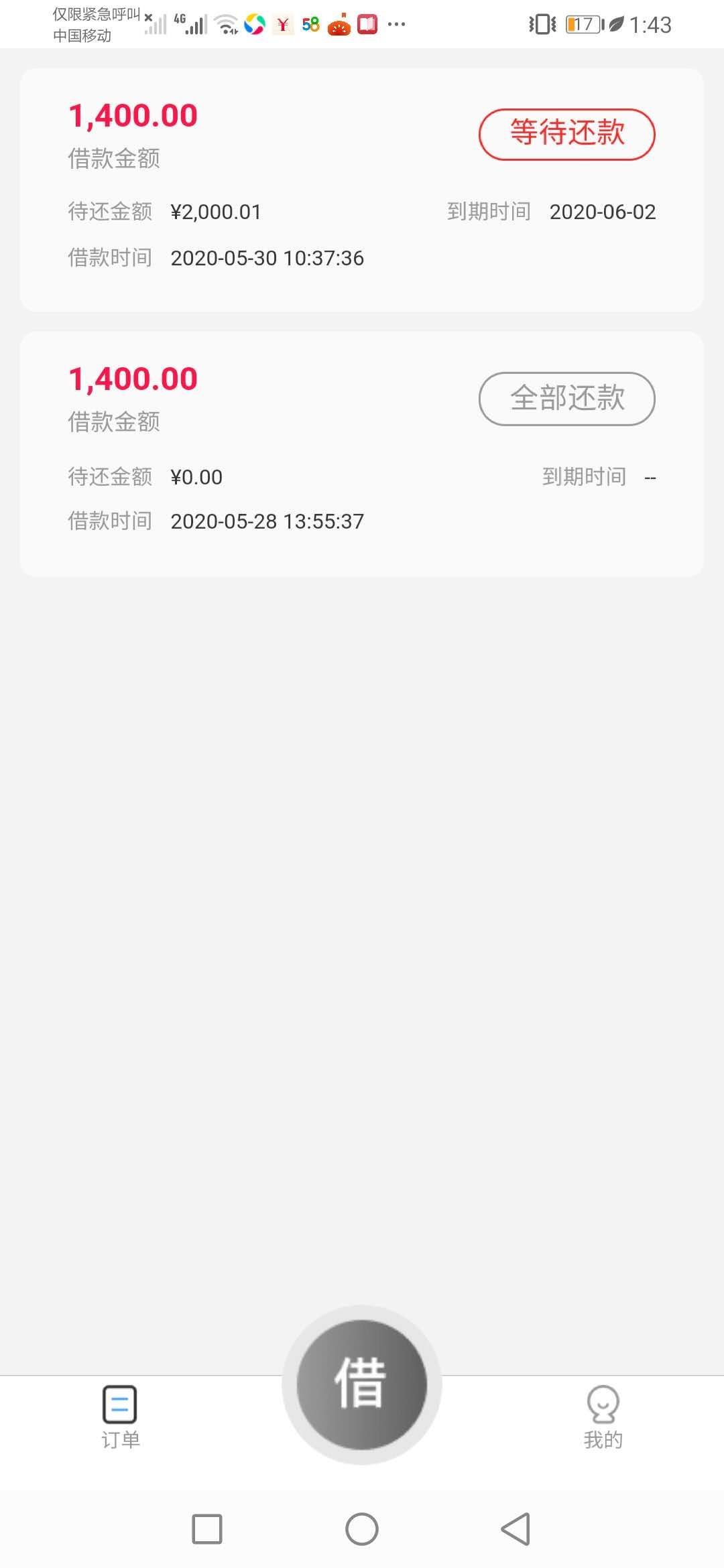Open the loan card dated 2020-05-28
724x1568 pixels.
[362, 454]
